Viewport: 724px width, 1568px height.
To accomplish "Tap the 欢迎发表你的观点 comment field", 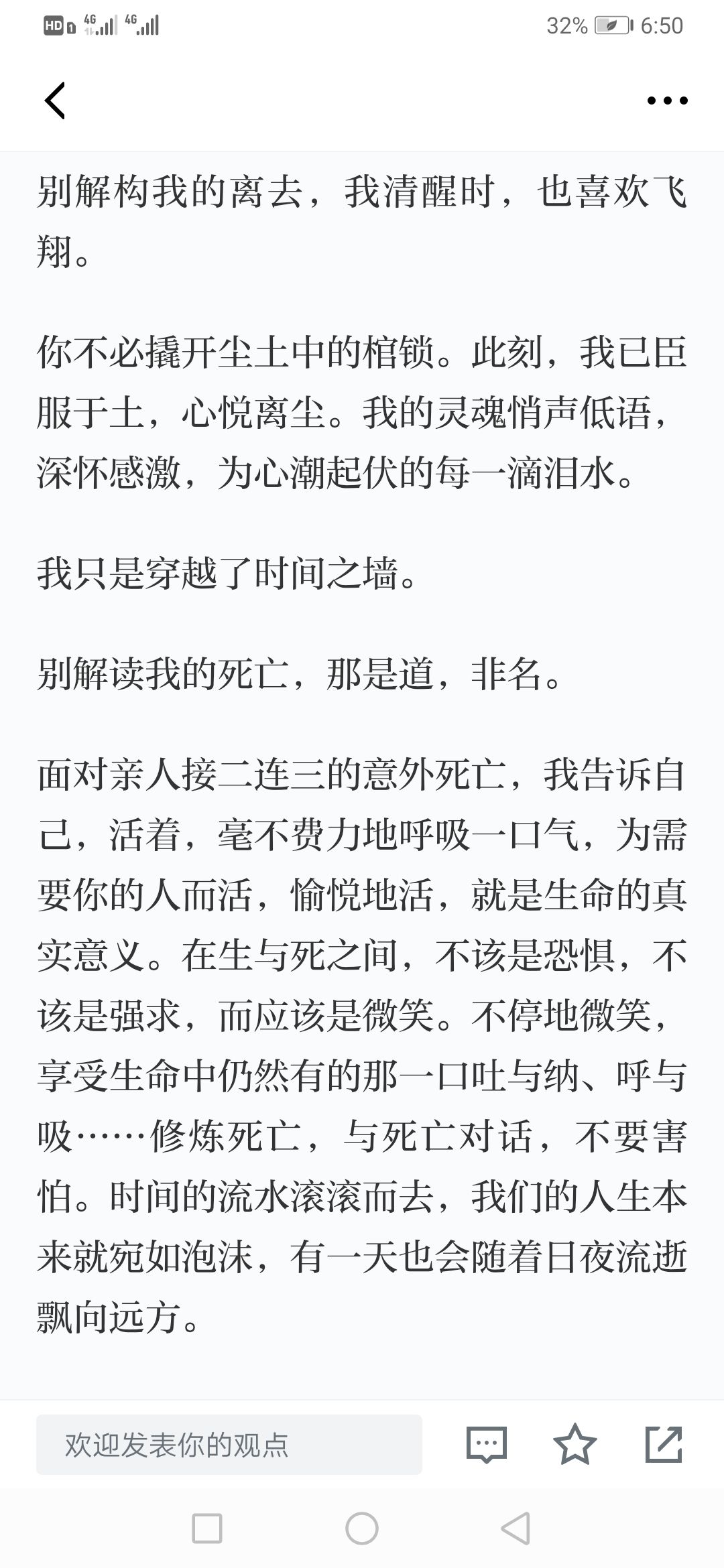I will [x=229, y=1444].
